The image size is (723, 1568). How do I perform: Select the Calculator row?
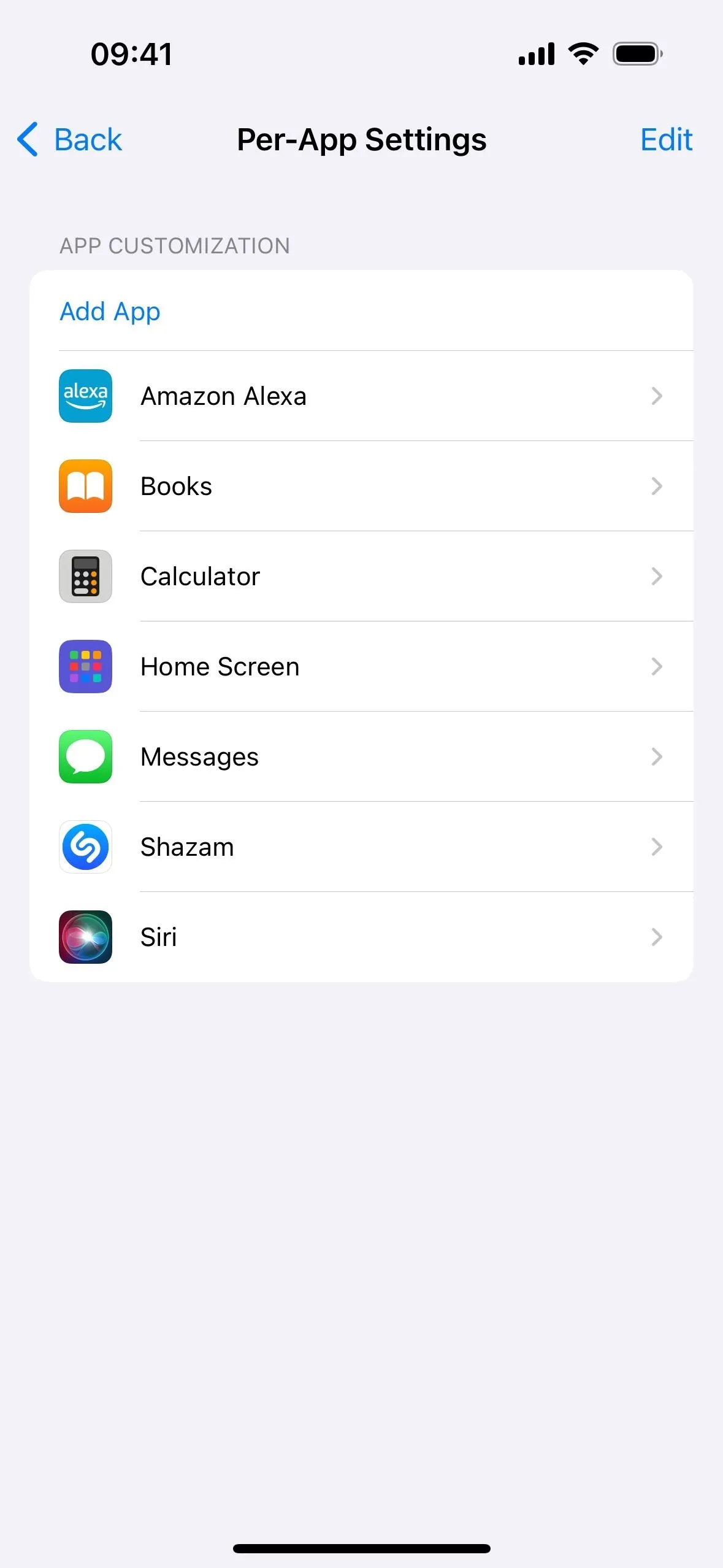(361, 576)
